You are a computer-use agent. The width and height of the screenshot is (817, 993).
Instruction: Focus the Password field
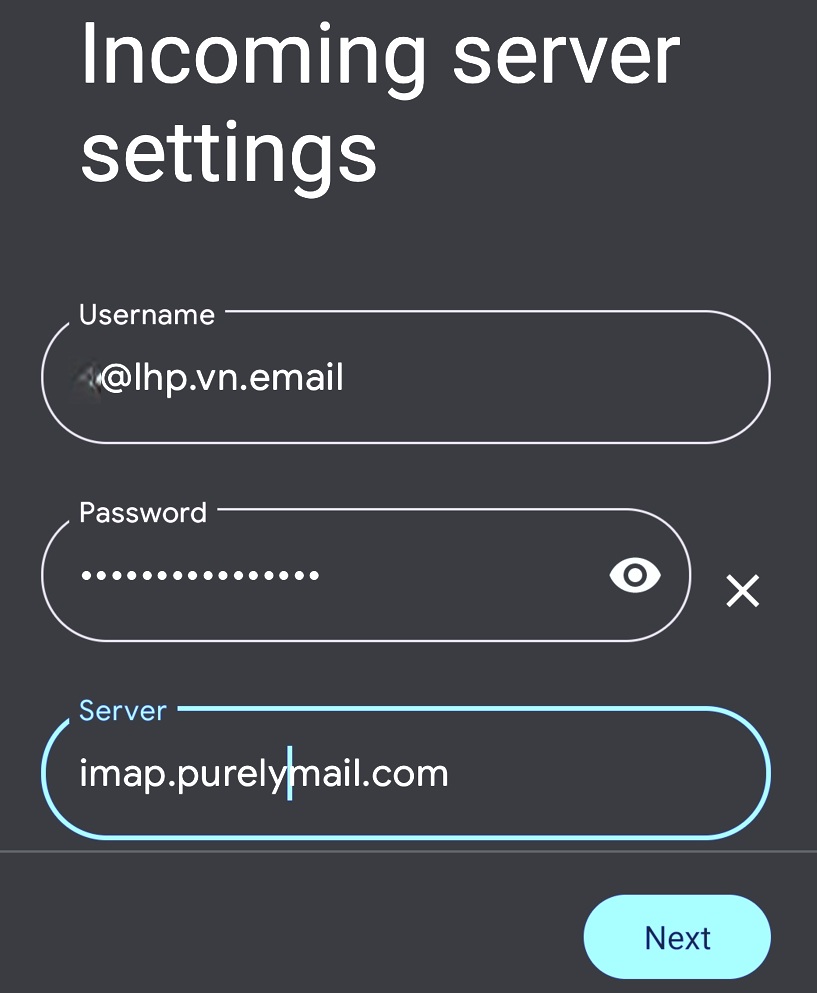[x=320, y=575]
